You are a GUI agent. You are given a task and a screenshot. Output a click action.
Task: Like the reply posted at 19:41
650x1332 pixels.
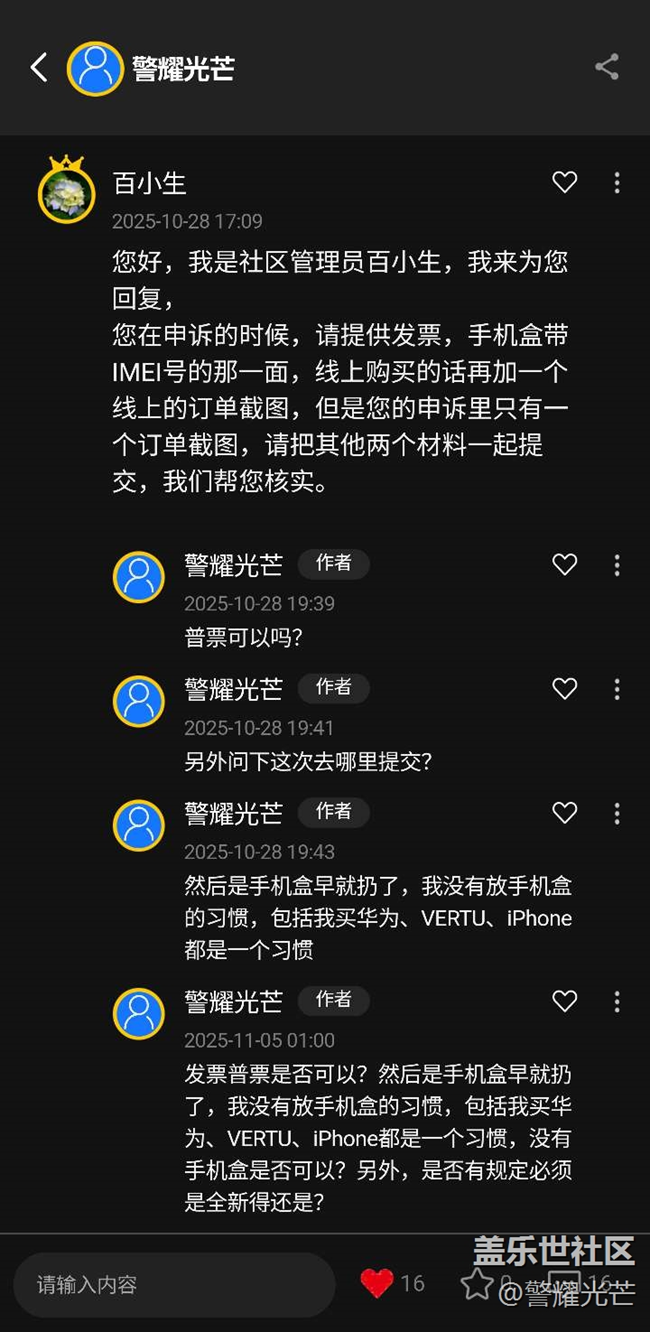coord(565,689)
